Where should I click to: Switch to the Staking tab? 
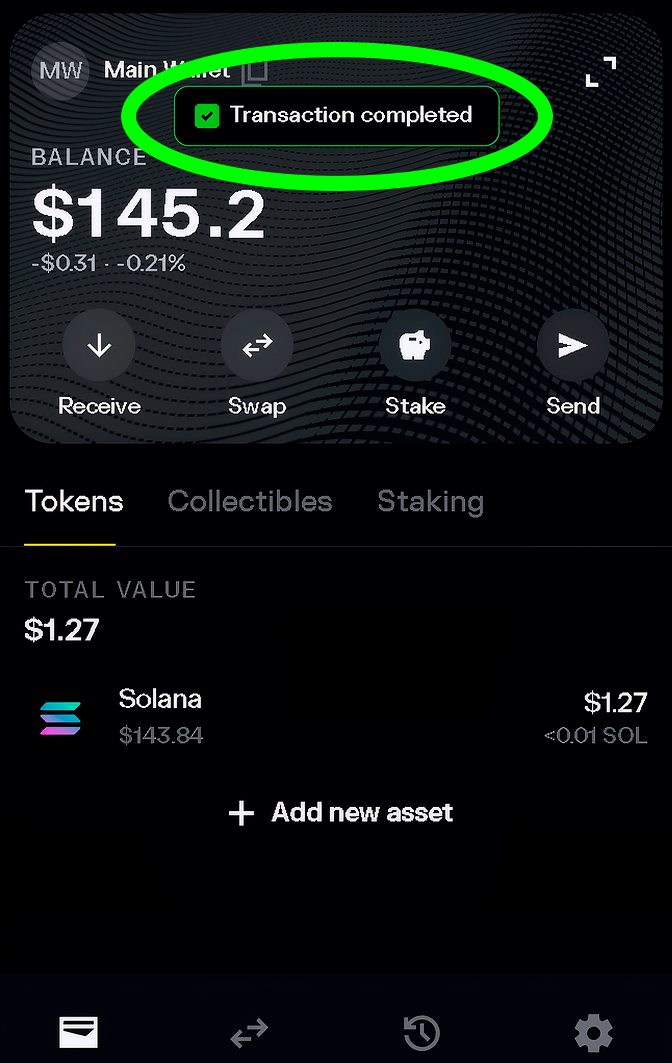tap(430, 501)
